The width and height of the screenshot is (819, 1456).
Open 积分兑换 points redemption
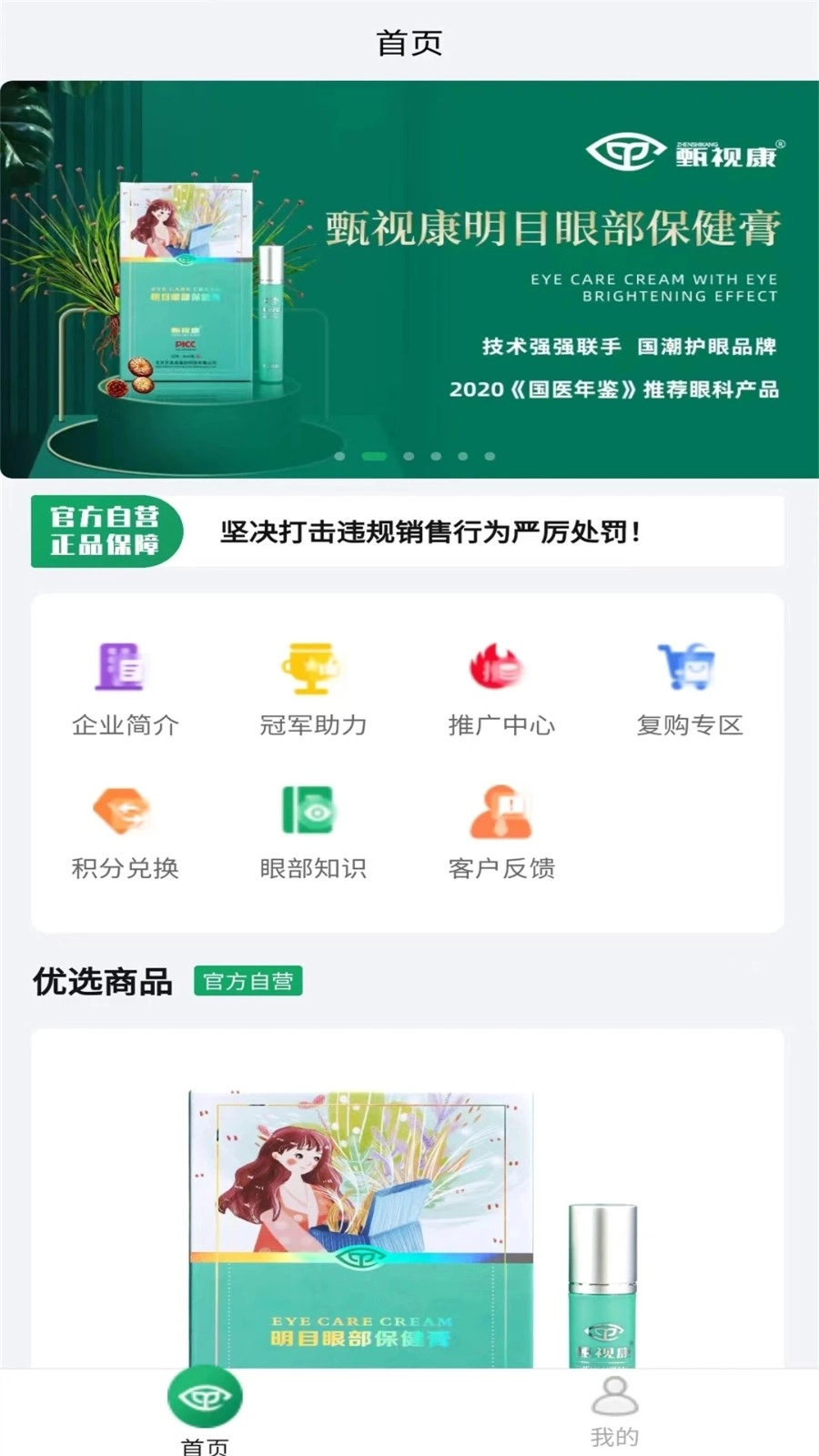coord(125,832)
